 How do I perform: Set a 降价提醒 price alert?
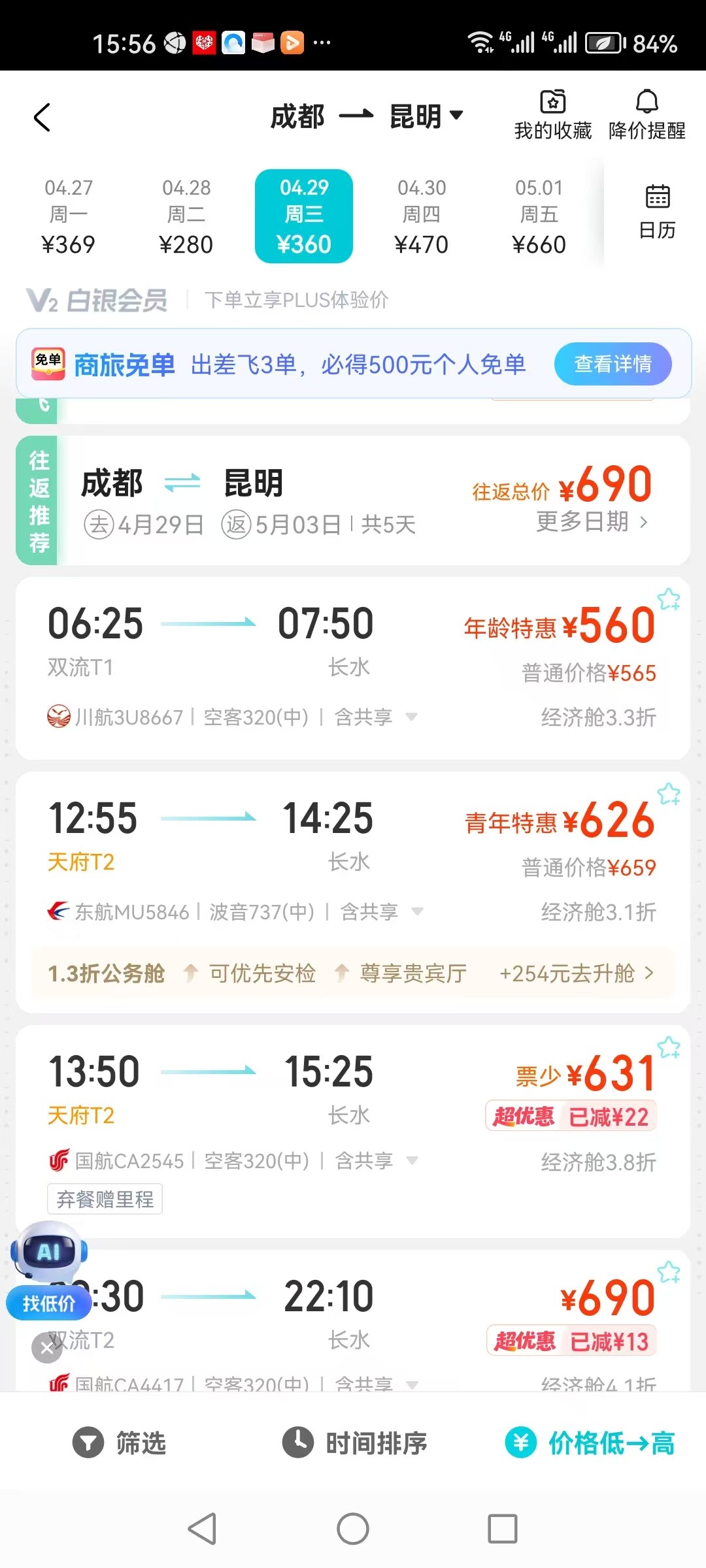click(x=647, y=116)
